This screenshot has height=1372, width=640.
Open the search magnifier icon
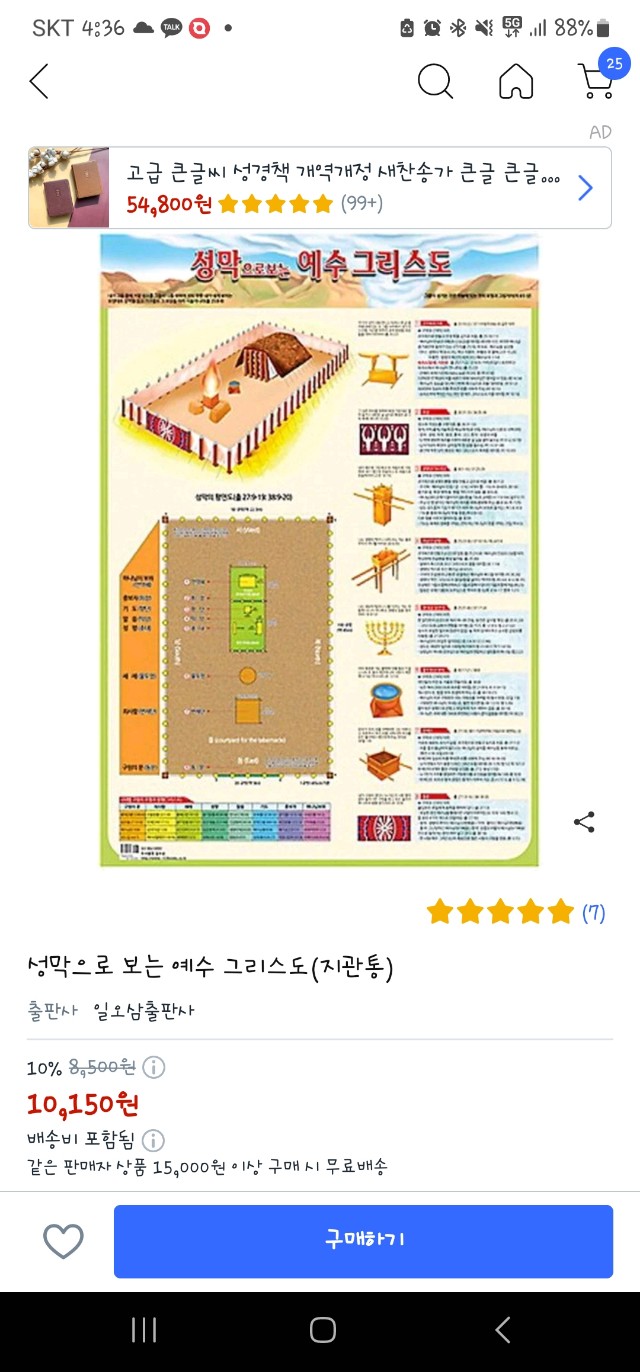[x=435, y=81]
